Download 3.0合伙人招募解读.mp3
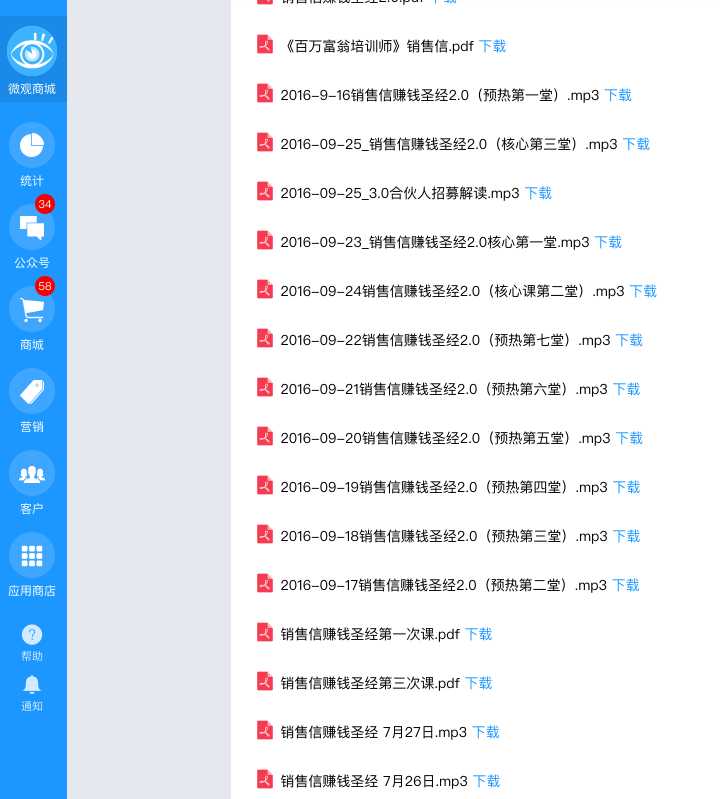Image resolution: width=720 pixels, height=799 pixels. point(538,193)
